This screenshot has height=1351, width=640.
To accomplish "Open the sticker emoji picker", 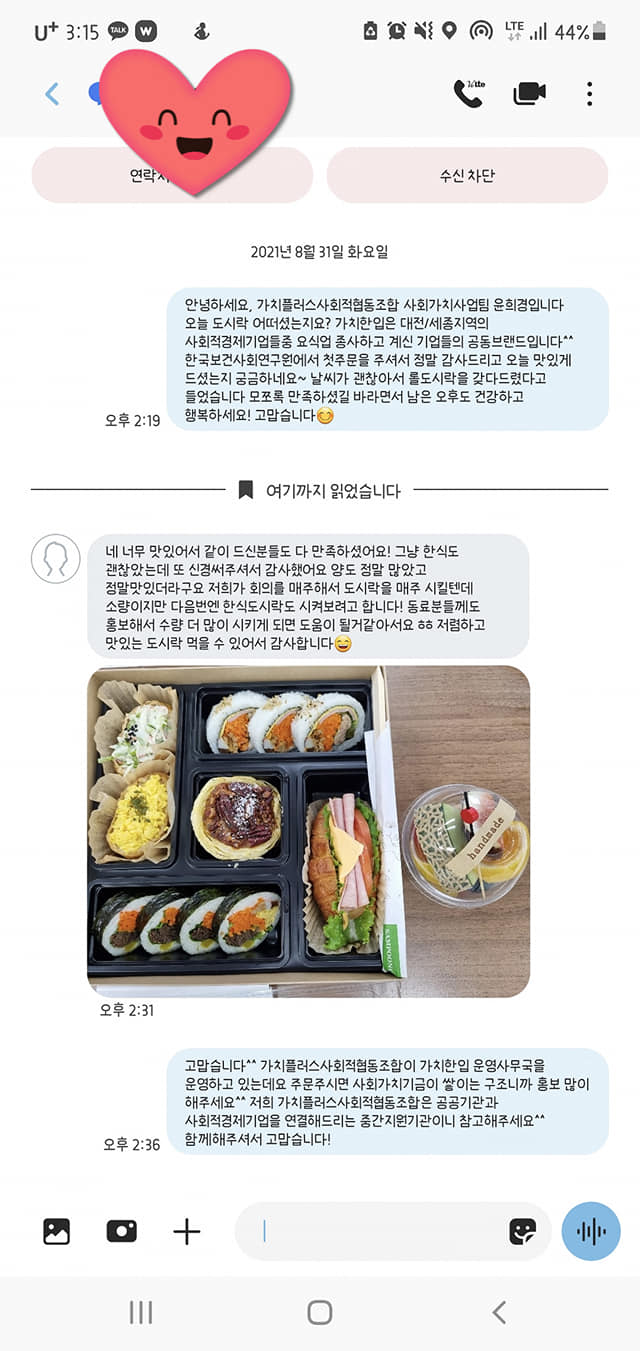I will [522, 1231].
